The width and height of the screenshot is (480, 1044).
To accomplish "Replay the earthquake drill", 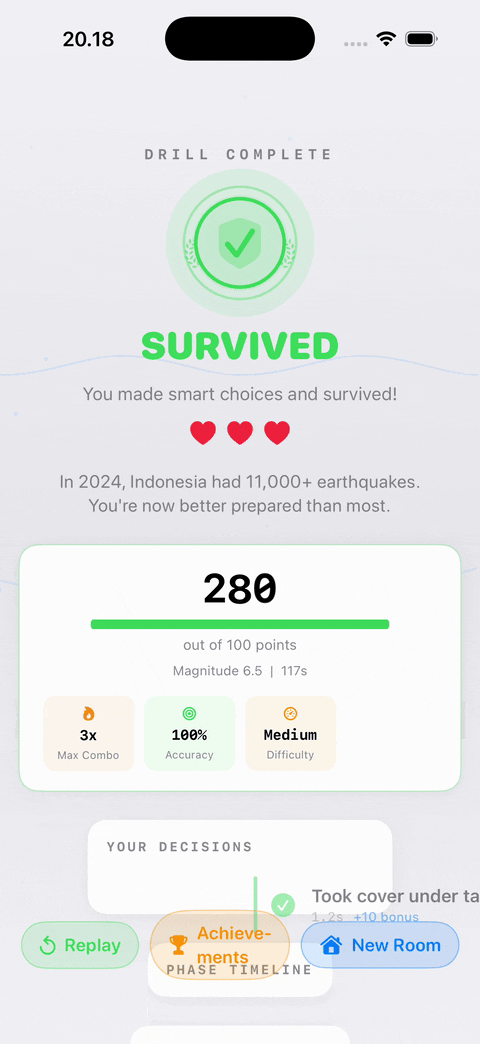I will click(80, 945).
